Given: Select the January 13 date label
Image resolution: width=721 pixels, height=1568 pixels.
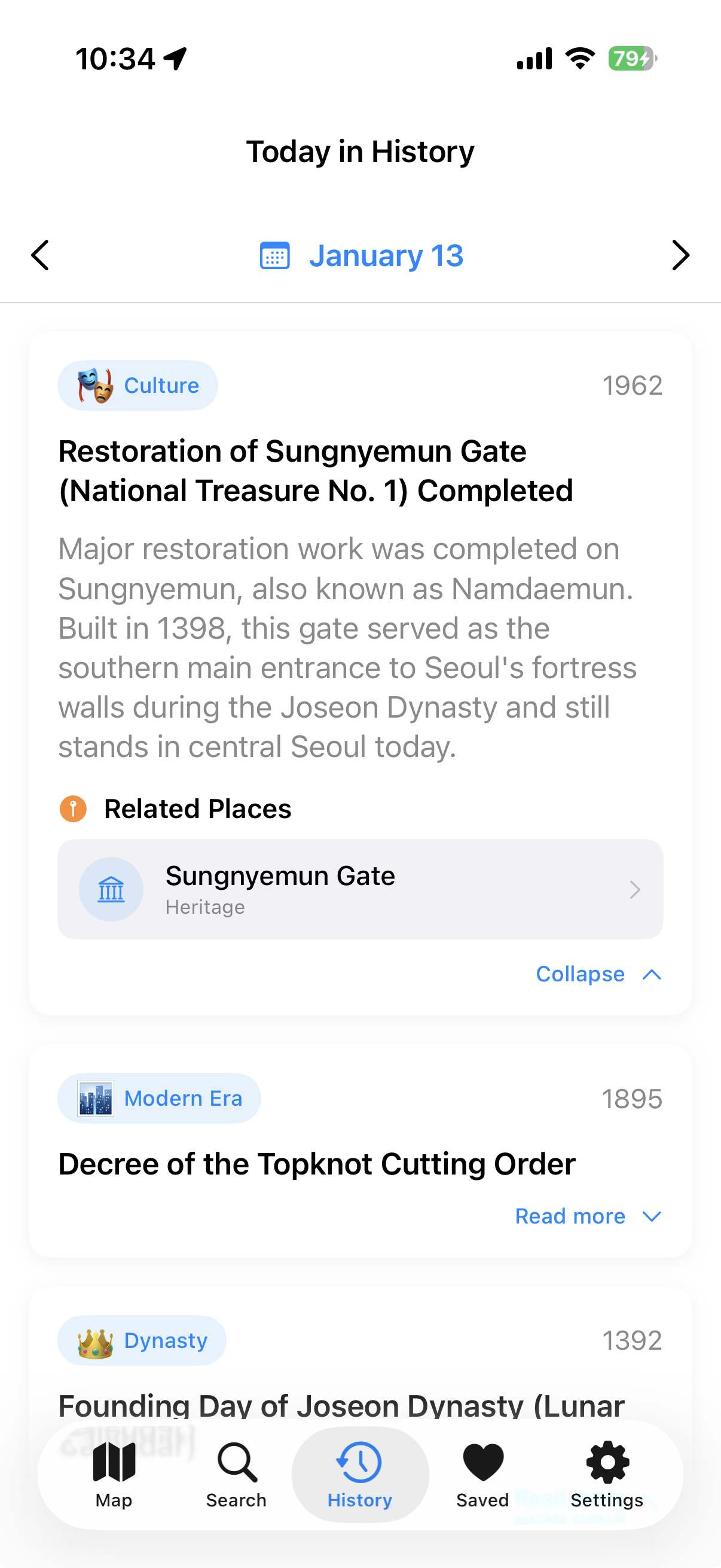Looking at the screenshot, I should 386,256.
